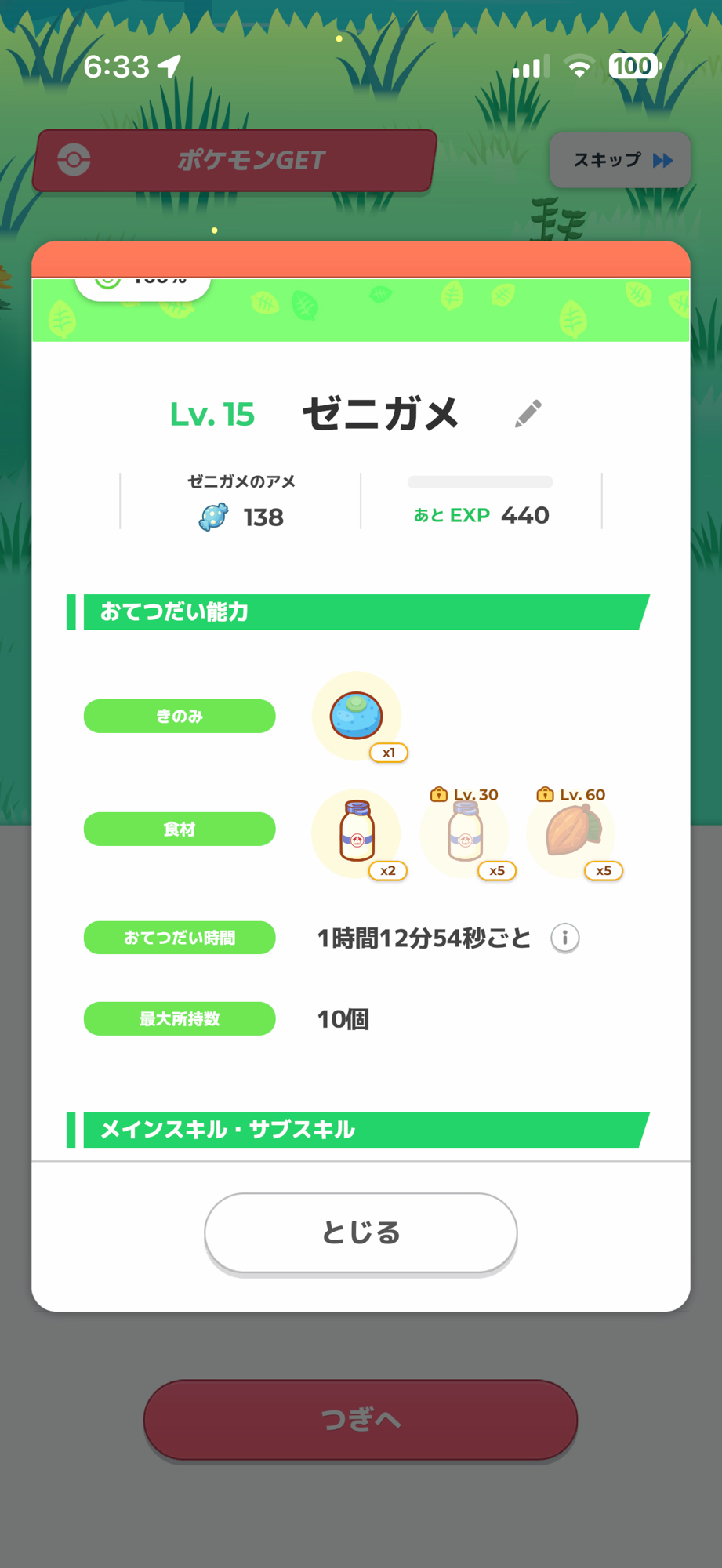Close the dialog with とじる
This screenshot has height=1568, width=722.
coord(361,1232)
